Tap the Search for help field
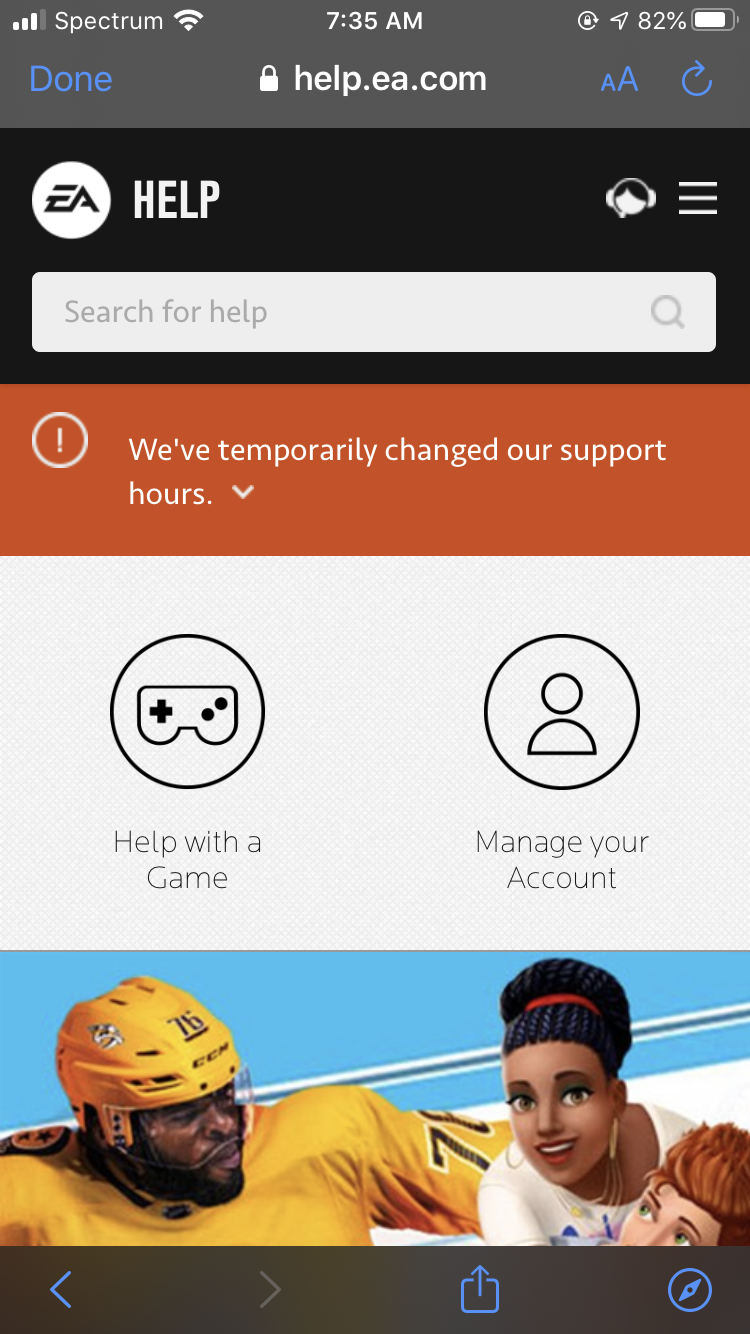750x1334 pixels. (x=374, y=312)
